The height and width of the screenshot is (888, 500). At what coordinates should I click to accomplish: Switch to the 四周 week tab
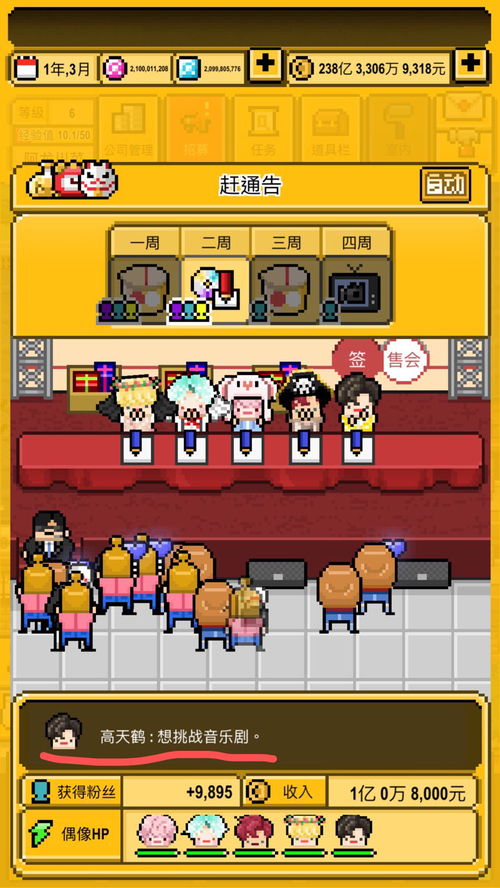click(x=356, y=243)
